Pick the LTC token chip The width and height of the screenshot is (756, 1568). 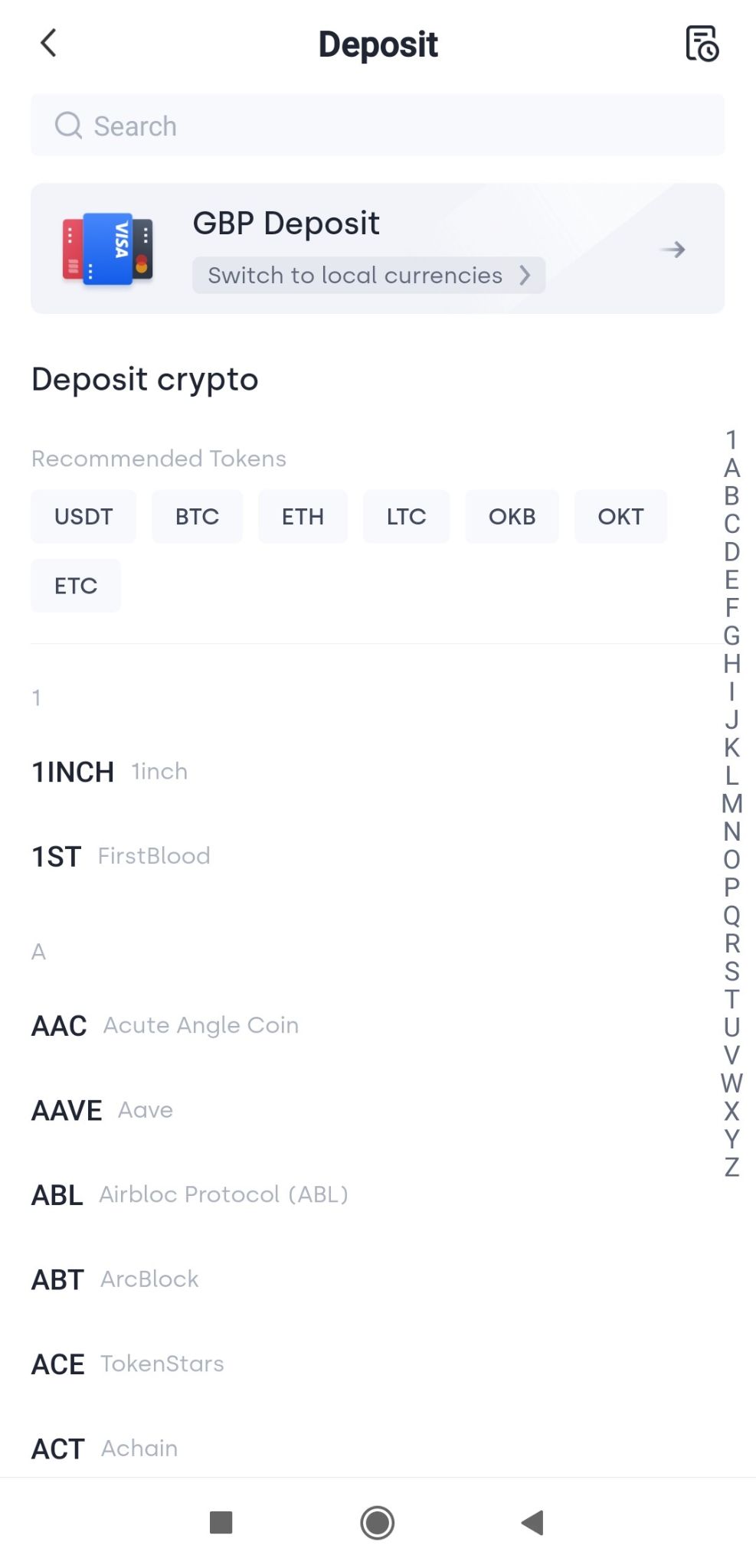[406, 517]
